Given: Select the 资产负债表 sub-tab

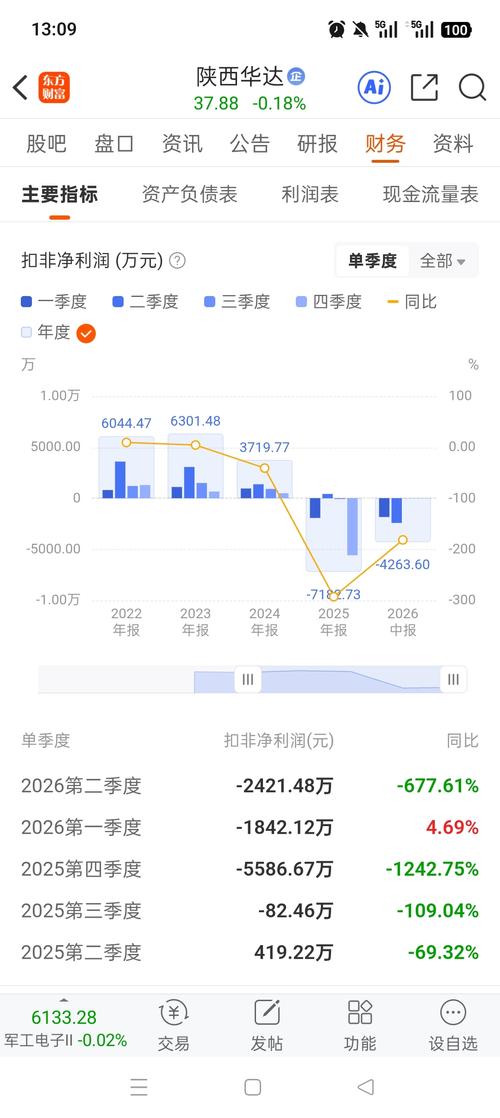Looking at the screenshot, I should [x=190, y=195].
